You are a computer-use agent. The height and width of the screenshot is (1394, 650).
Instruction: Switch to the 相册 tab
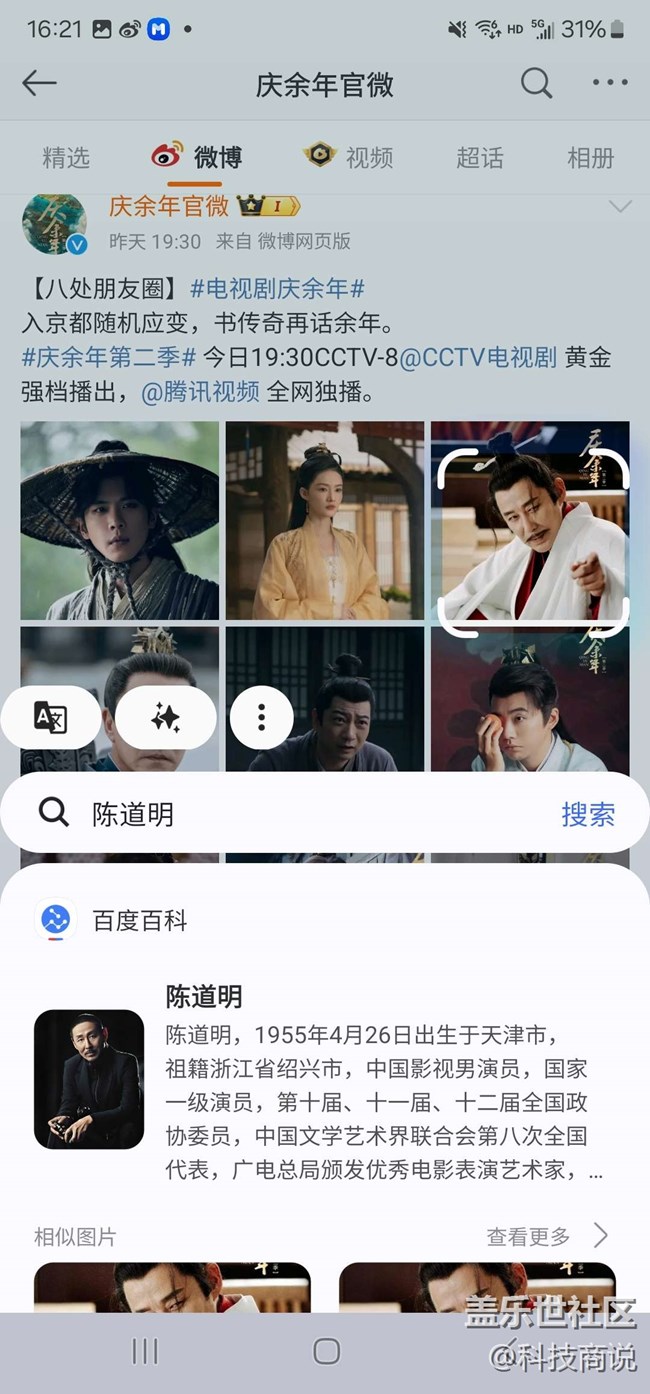pyautogui.click(x=590, y=158)
